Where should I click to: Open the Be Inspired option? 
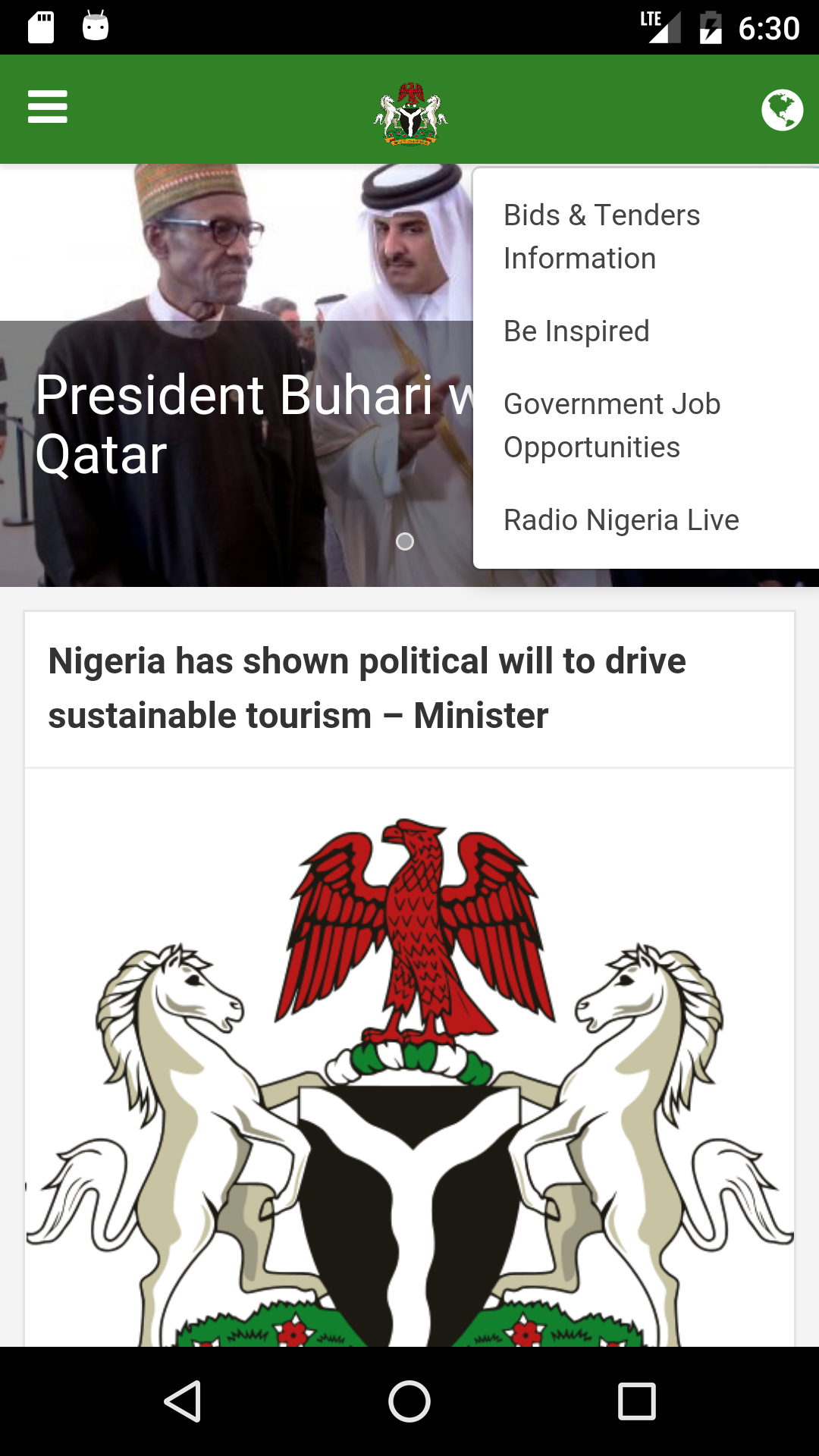tap(576, 331)
